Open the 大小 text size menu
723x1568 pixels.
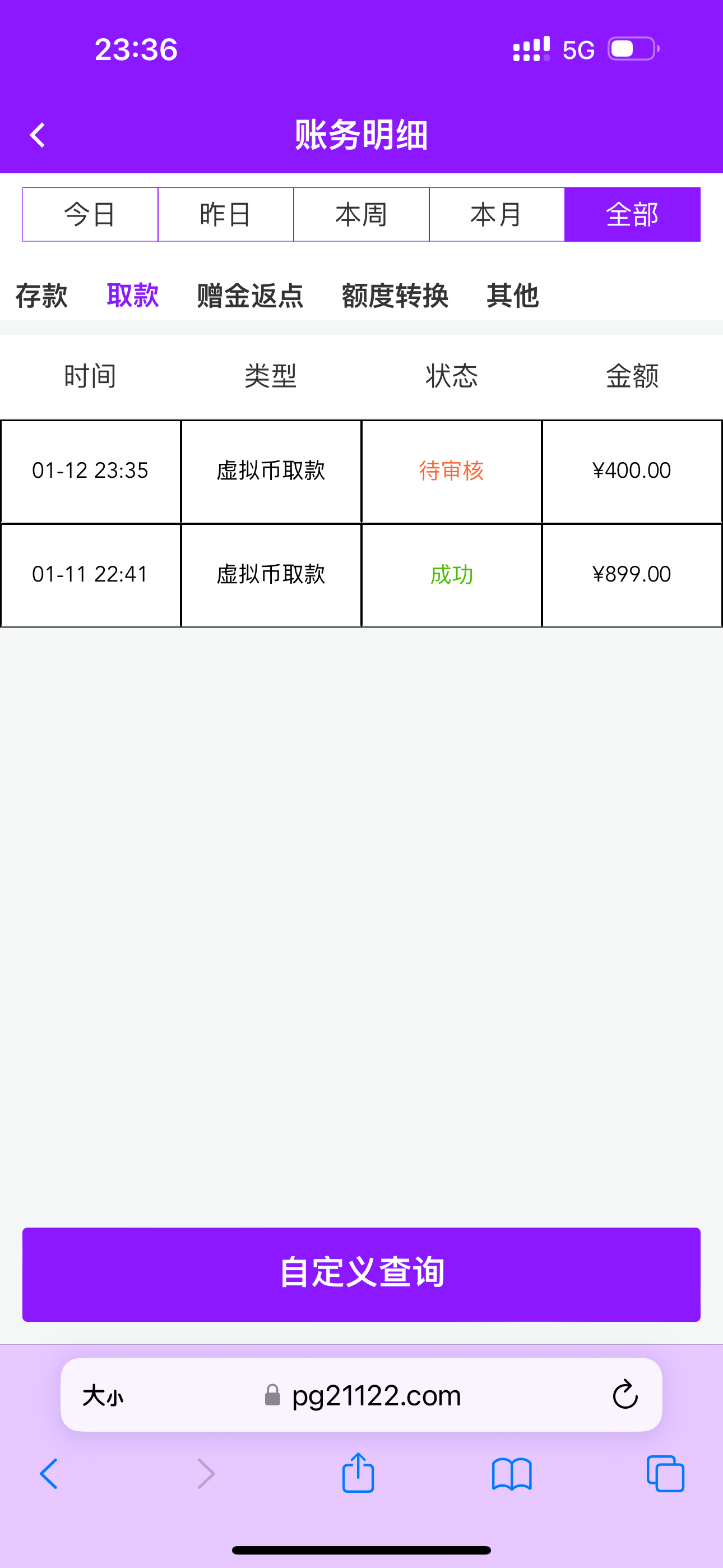pos(103,1396)
